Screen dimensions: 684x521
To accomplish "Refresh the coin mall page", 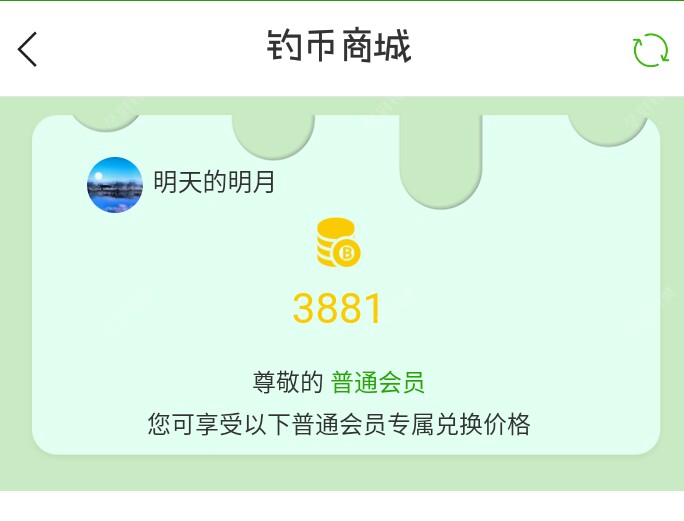I will click(x=650, y=50).
